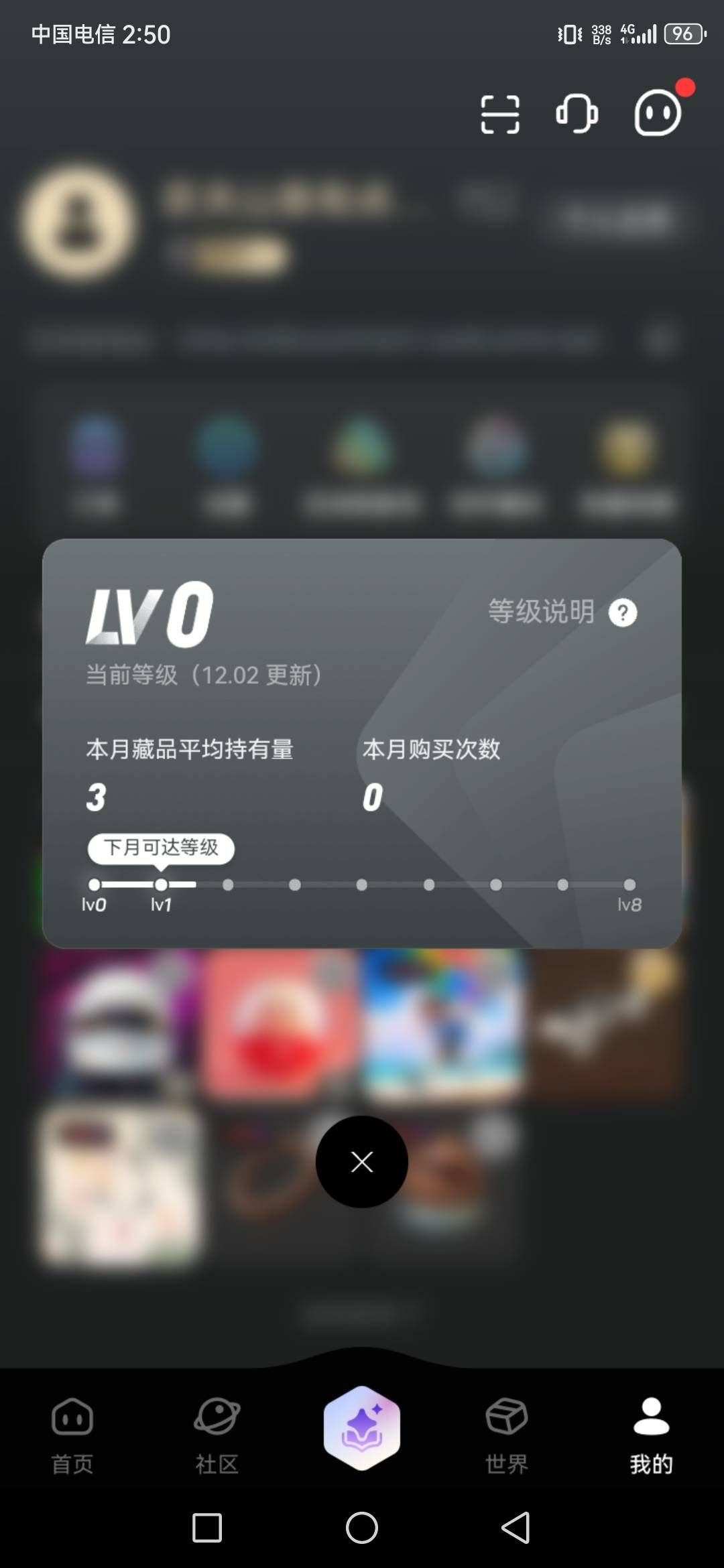Open the messages face icon
Image resolution: width=724 pixels, height=1568 pixels.
click(x=659, y=112)
